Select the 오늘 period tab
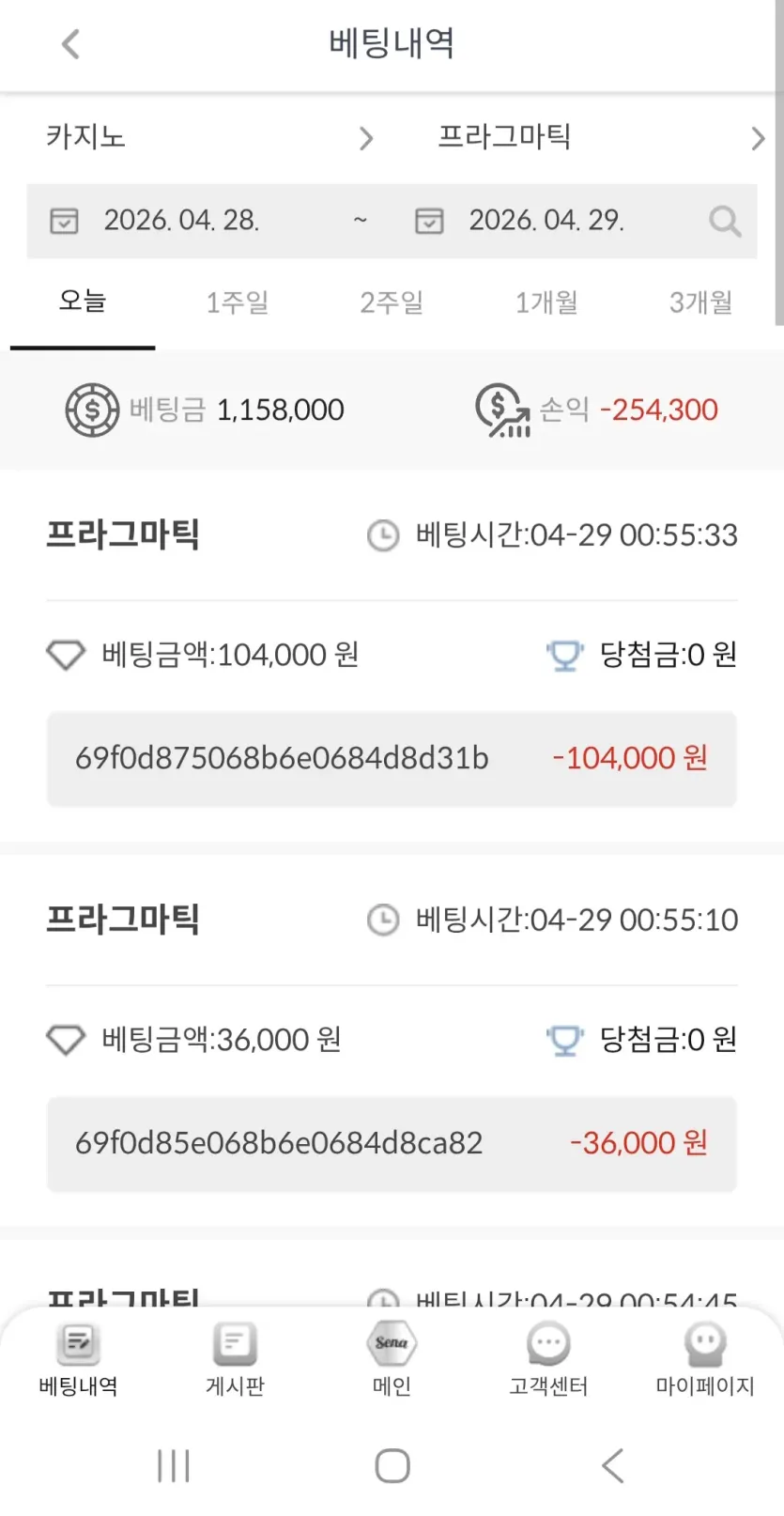 [83, 302]
